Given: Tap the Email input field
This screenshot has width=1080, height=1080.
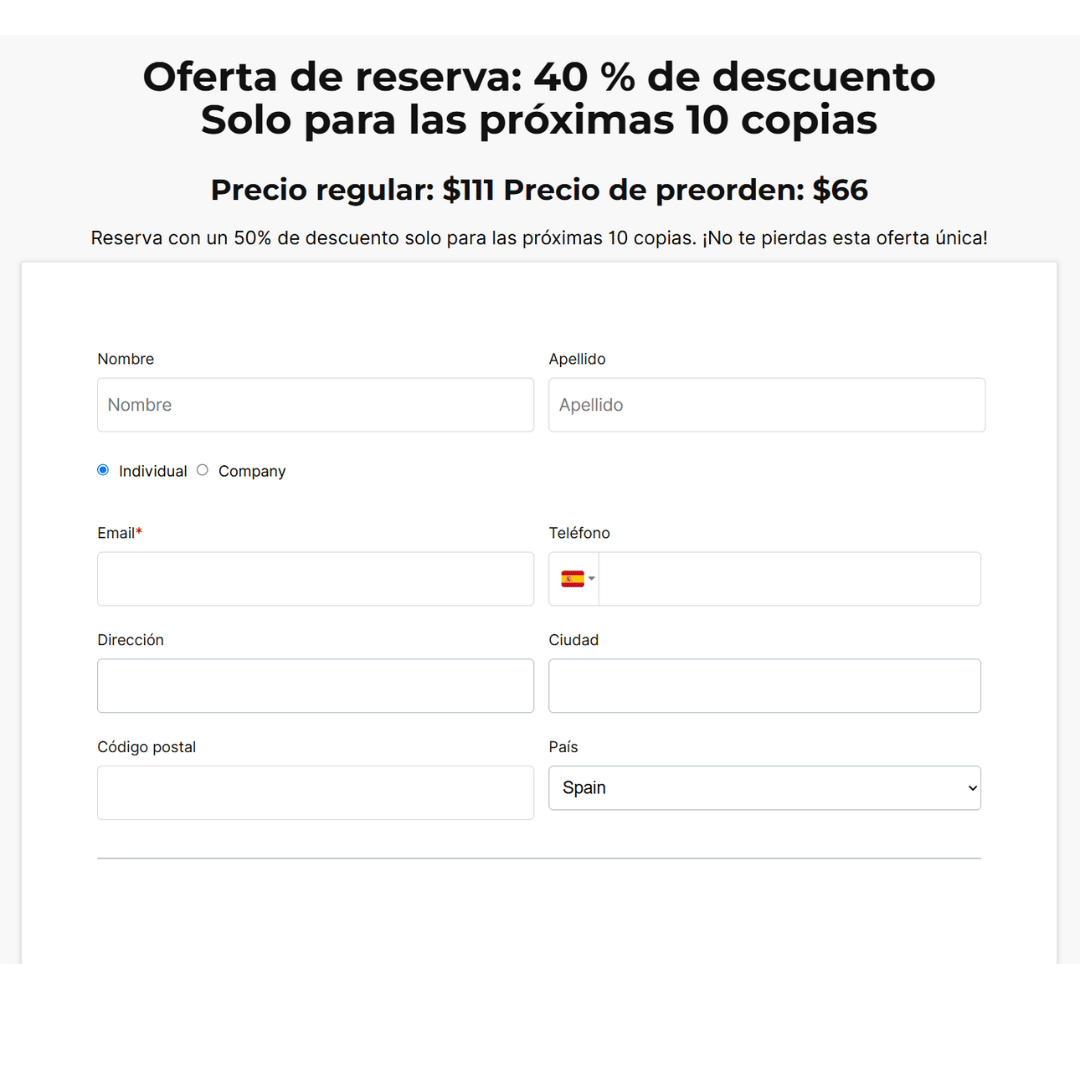Looking at the screenshot, I should [x=315, y=579].
